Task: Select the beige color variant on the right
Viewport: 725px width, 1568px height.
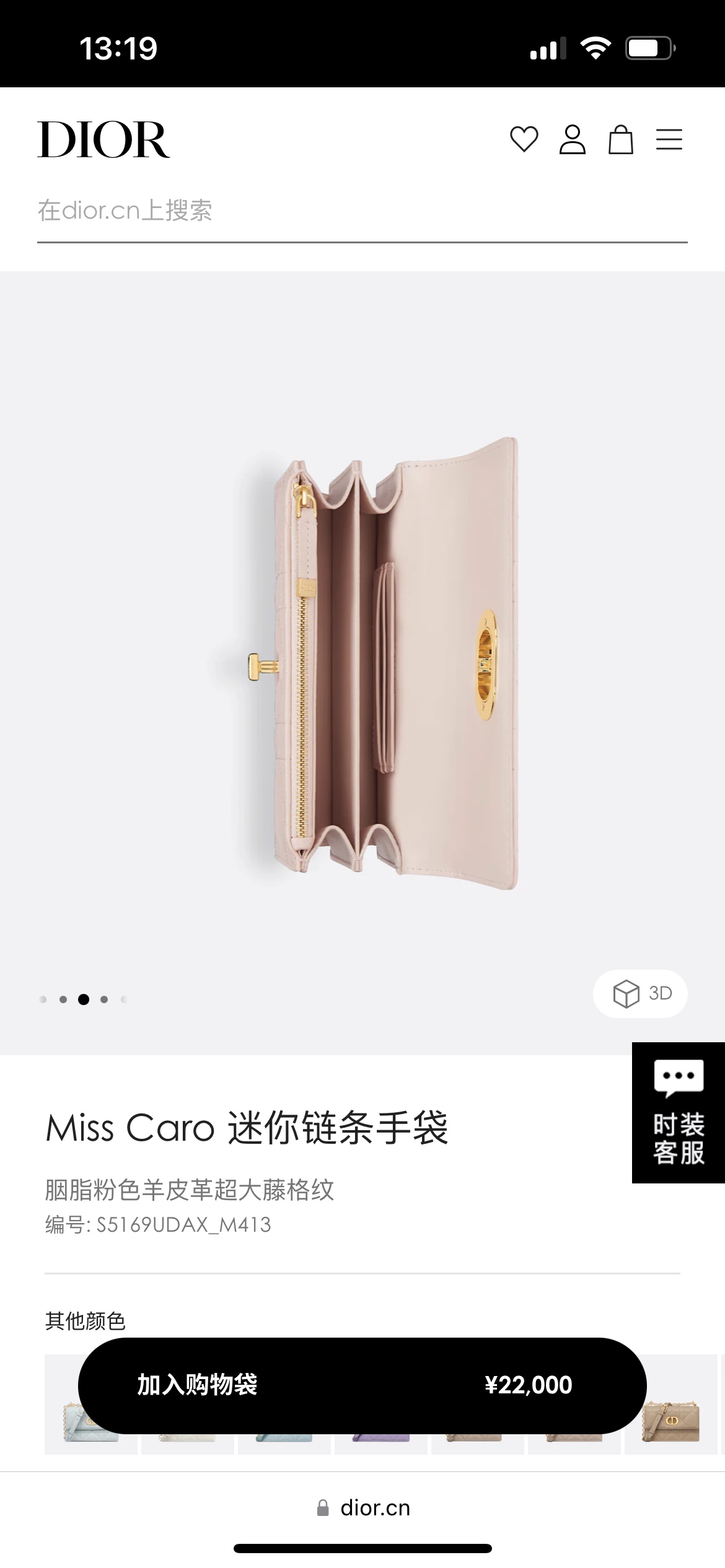Action: coord(670,1405)
